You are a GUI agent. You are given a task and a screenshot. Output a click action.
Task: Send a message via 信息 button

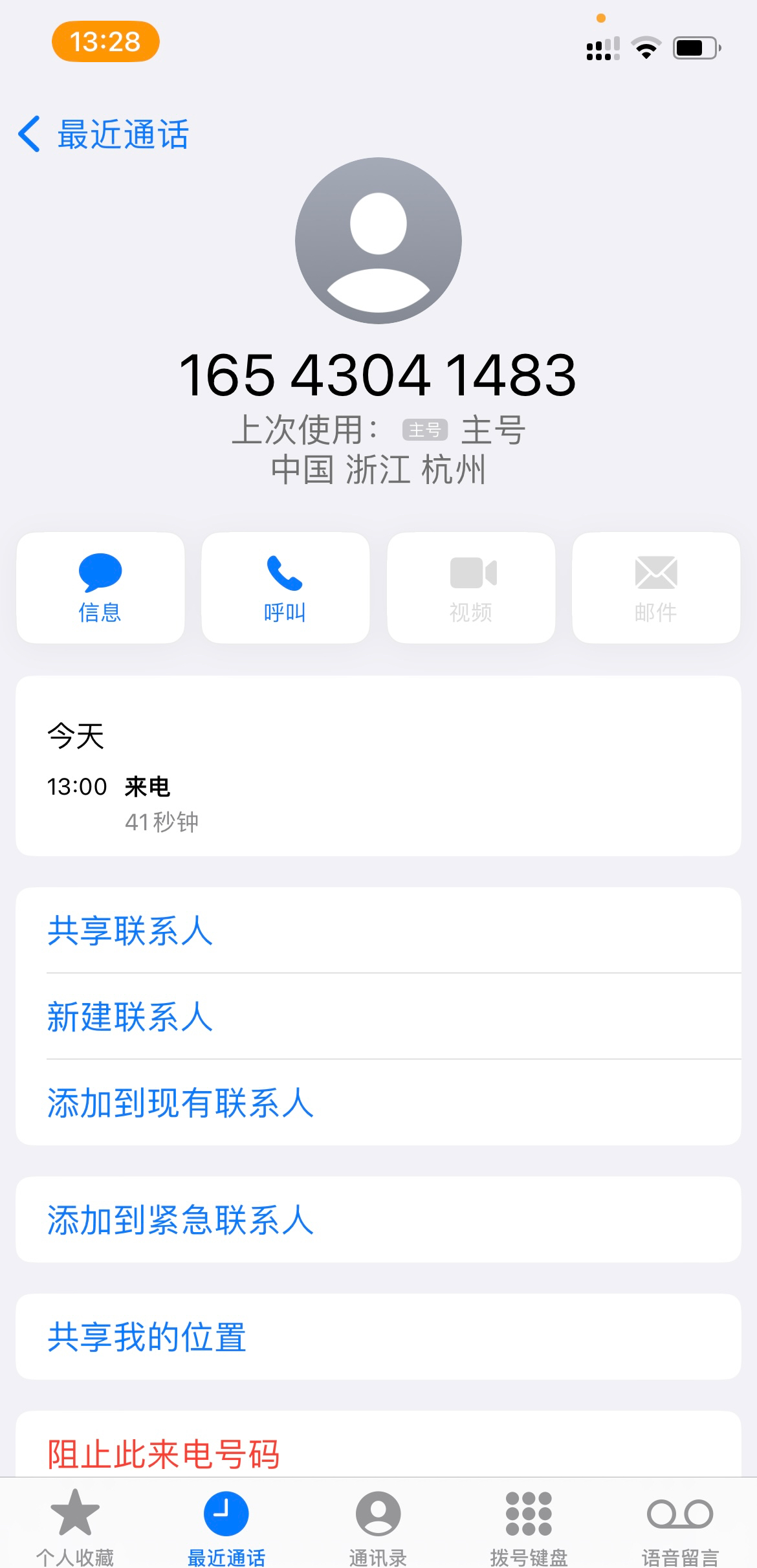[x=100, y=588]
